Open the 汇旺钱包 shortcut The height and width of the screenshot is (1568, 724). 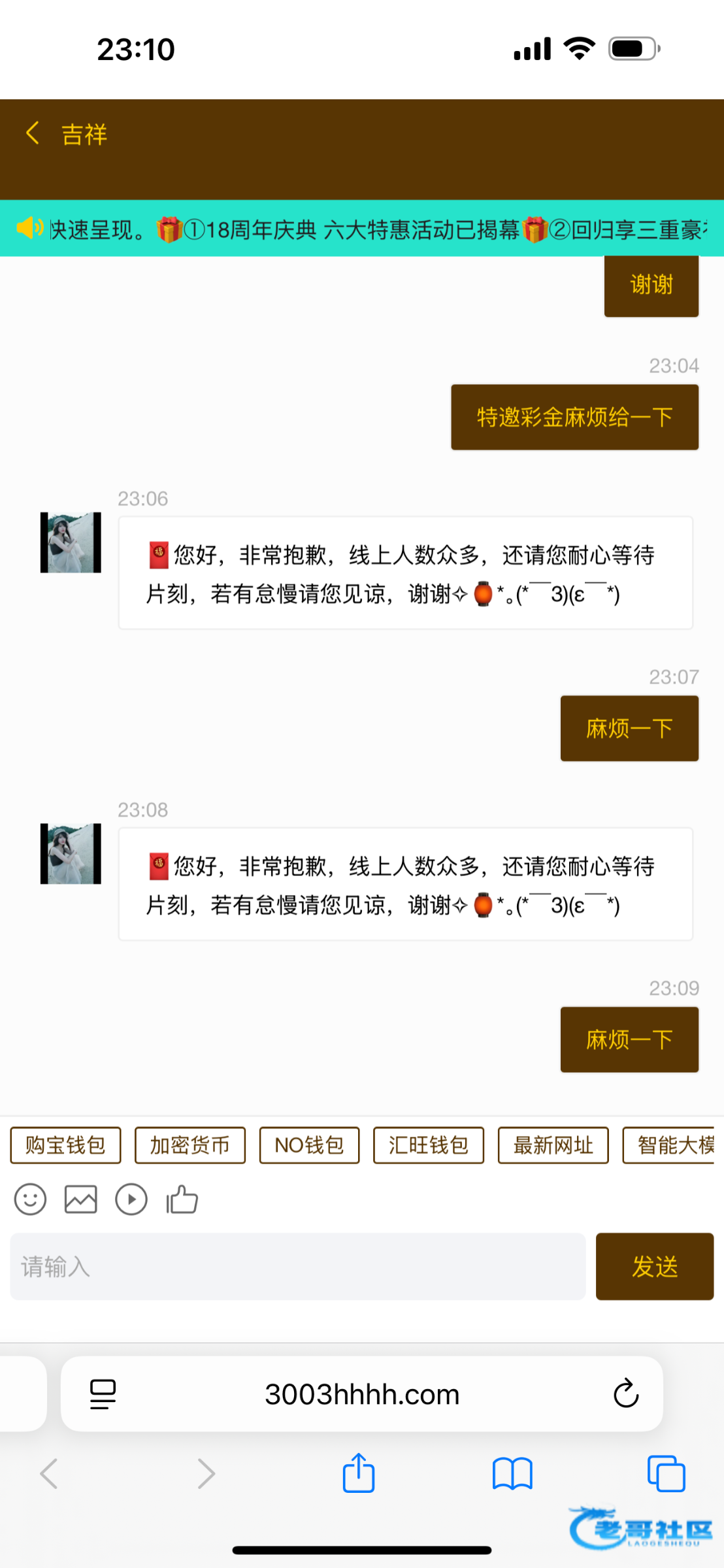[429, 1145]
